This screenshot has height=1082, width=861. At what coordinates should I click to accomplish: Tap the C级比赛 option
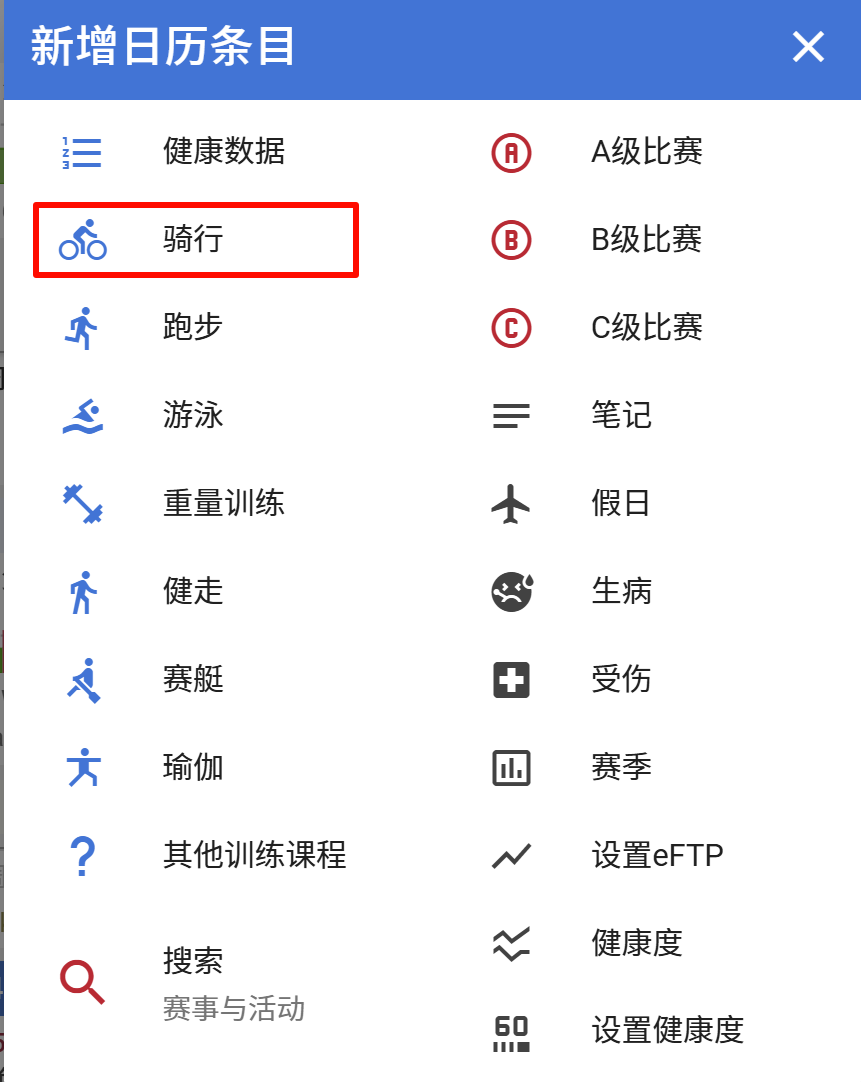tap(646, 327)
